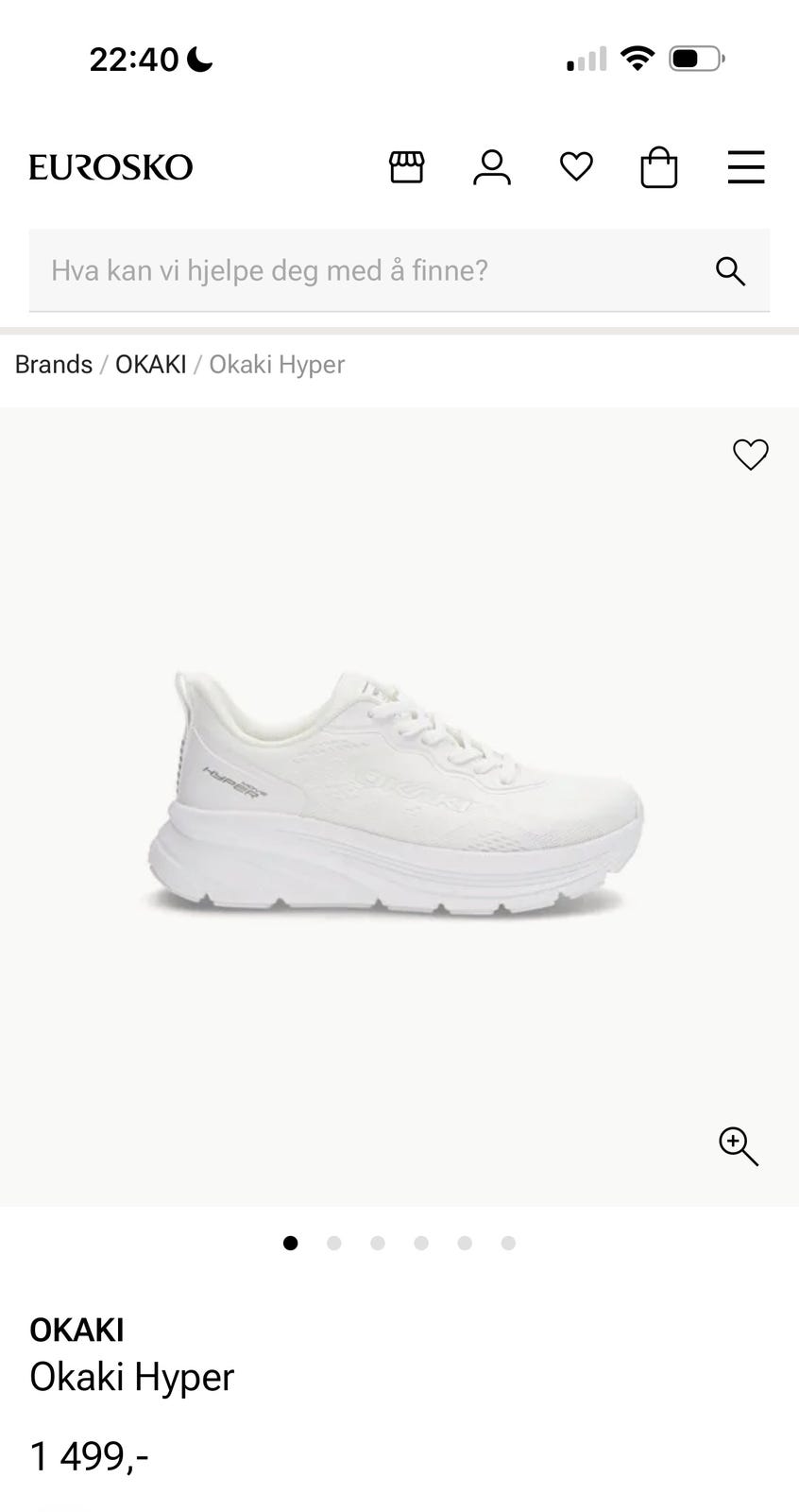This screenshot has width=799, height=1512.
Task: Open OKAKI breadcrumb link
Action: (x=150, y=365)
